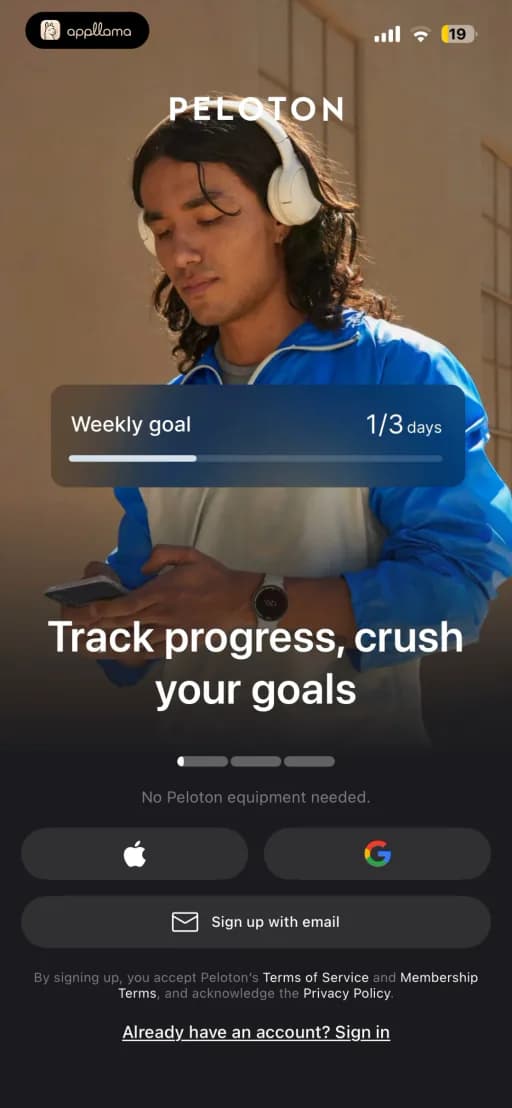
Task: View the Privacy Policy
Action: [x=347, y=993]
